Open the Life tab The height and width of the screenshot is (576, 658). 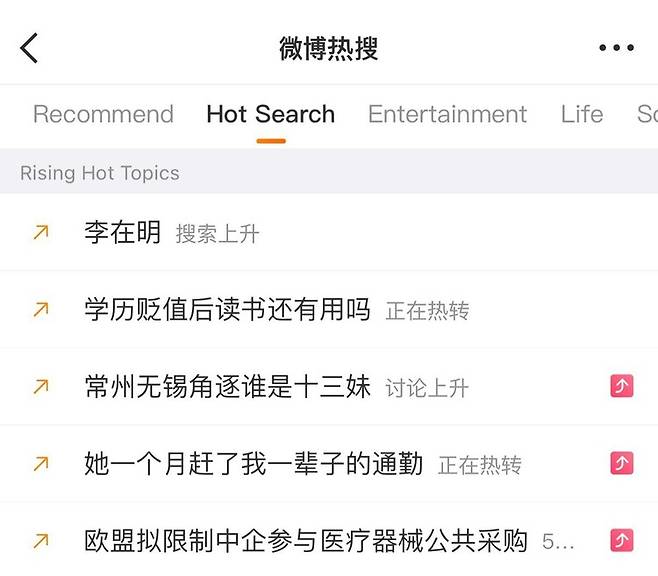click(x=582, y=114)
